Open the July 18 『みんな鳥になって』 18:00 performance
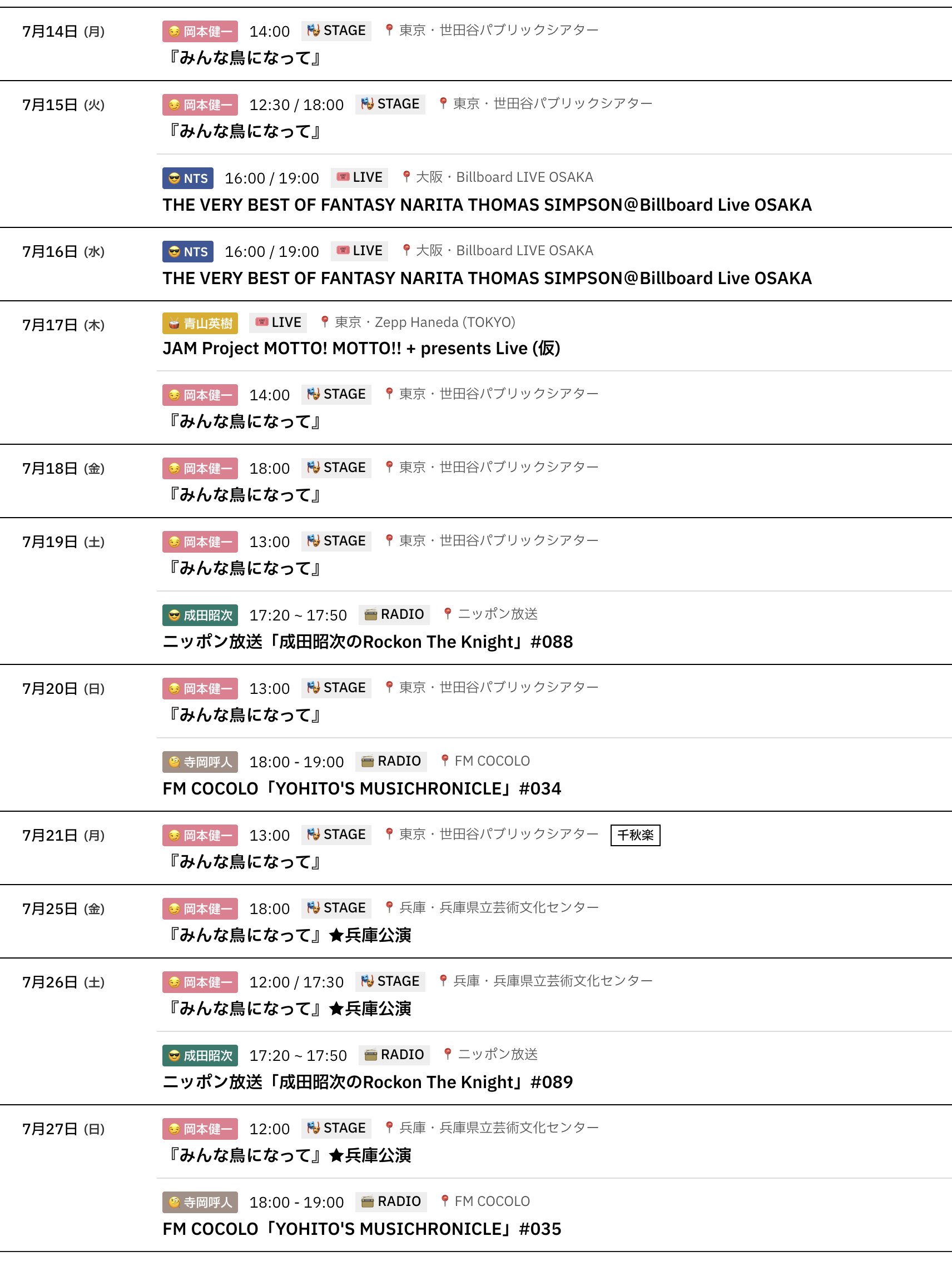 pos(244,495)
